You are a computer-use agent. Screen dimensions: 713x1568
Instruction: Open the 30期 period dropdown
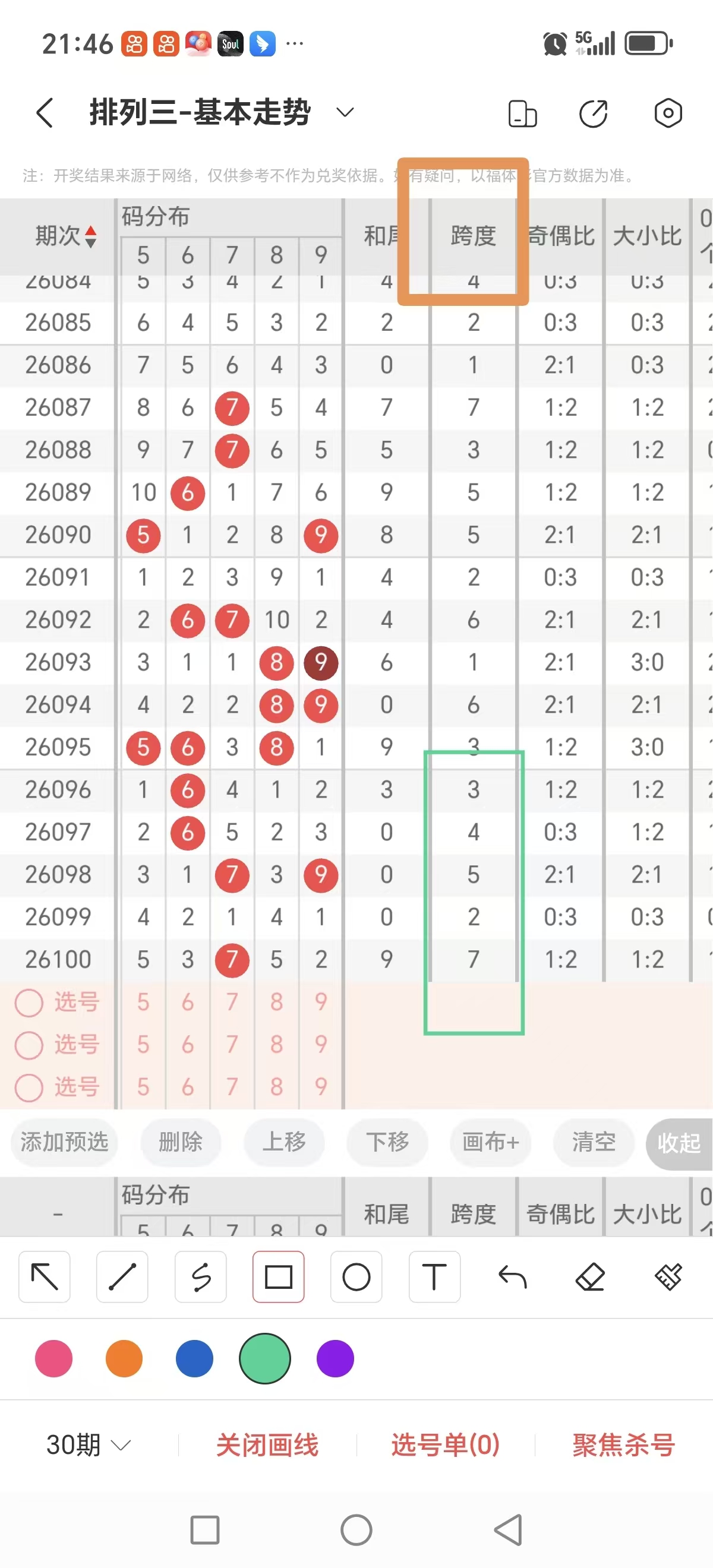(89, 1444)
